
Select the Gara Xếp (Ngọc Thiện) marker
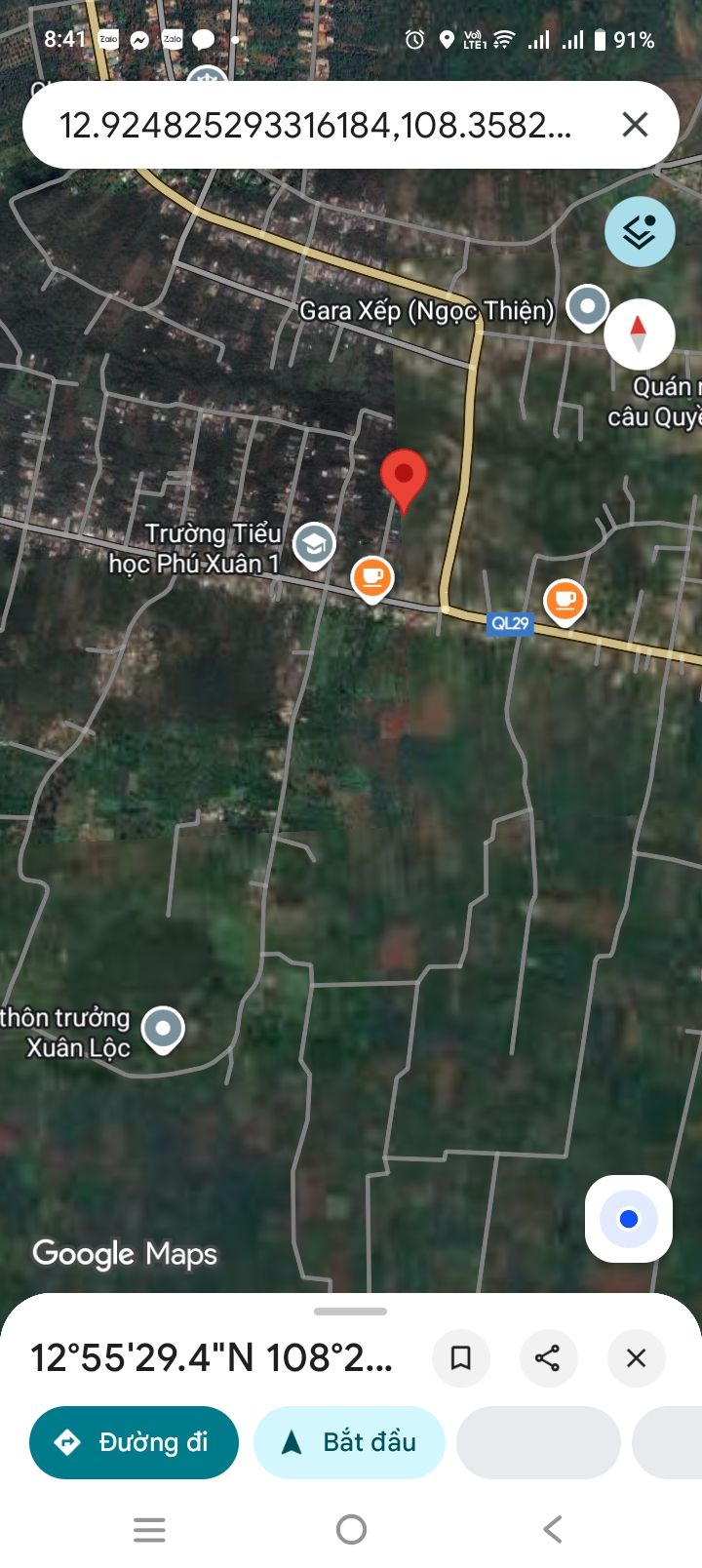pyautogui.click(x=587, y=308)
